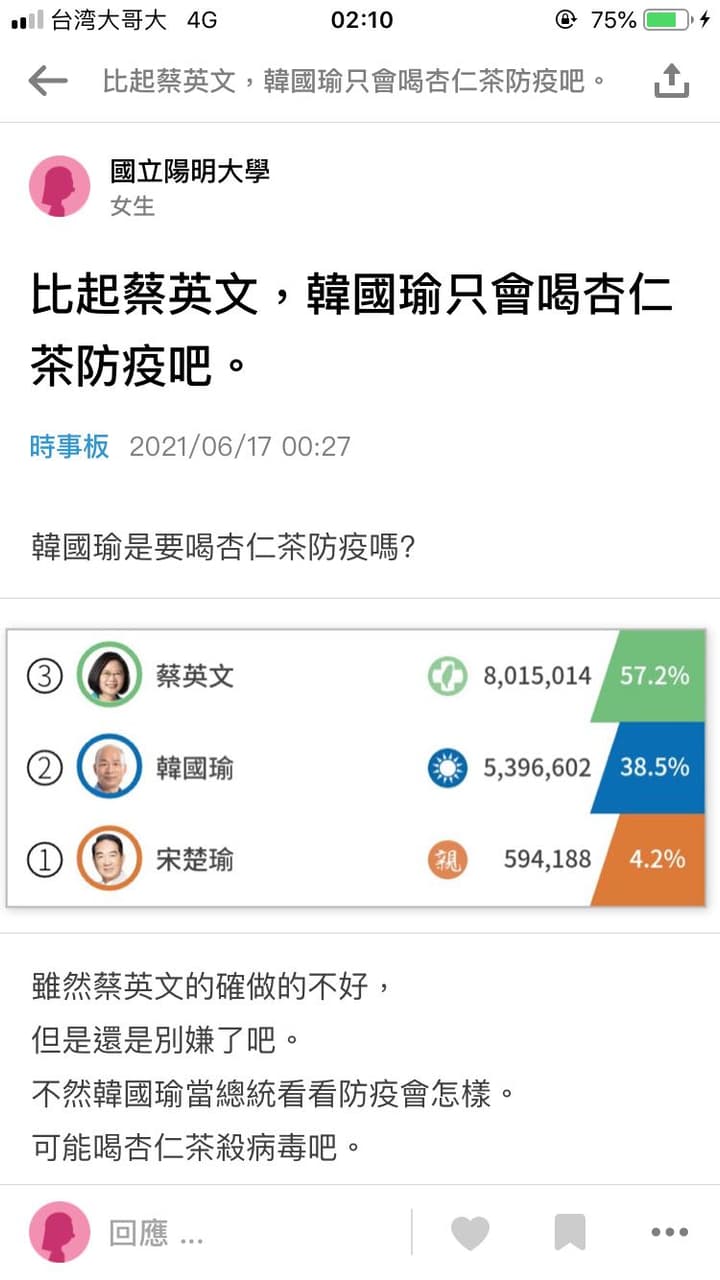The width and height of the screenshot is (720, 1280).
Task: Open the 時事板 board link
Action: point(69,446)
